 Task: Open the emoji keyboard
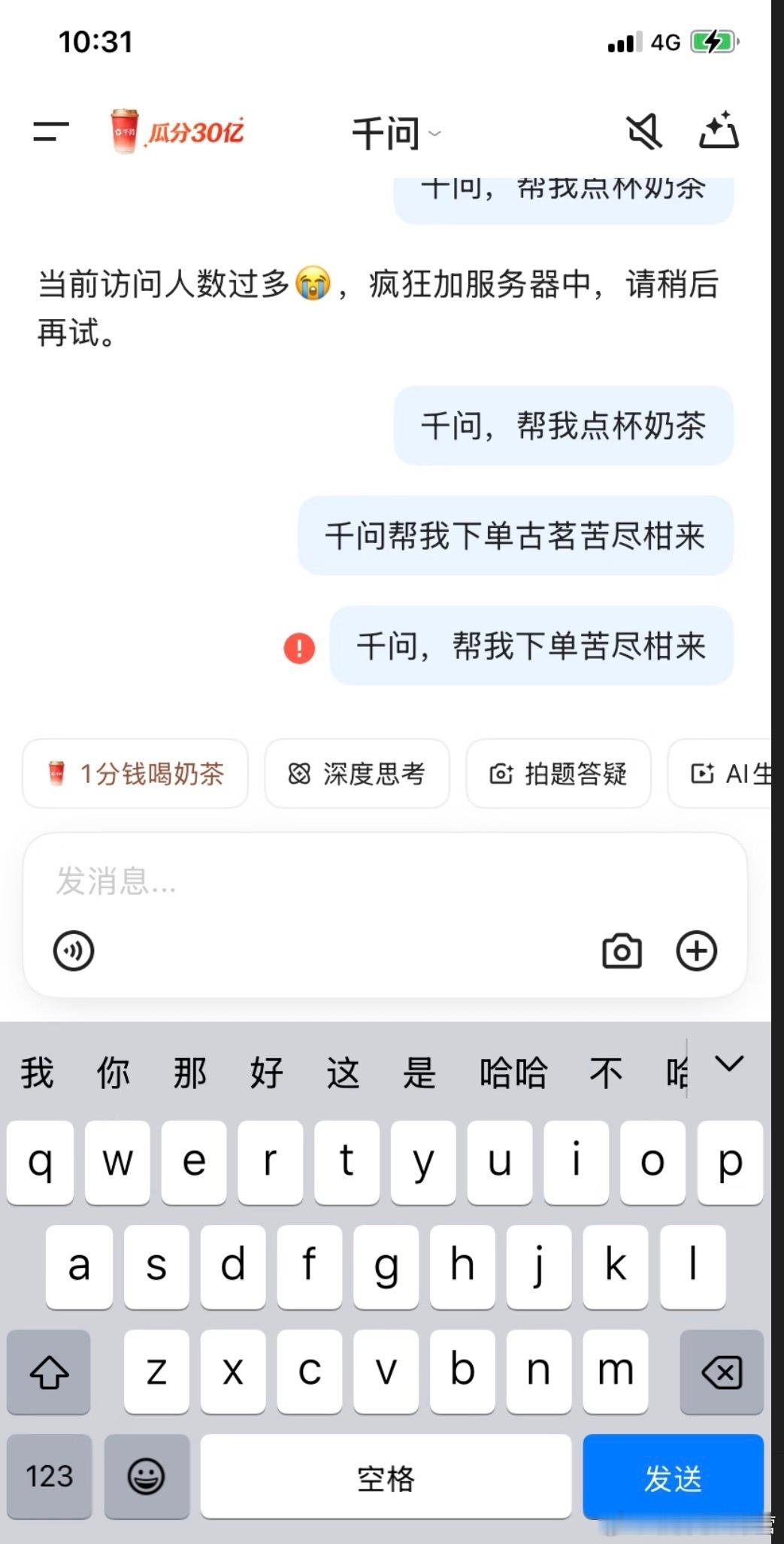click(146, 1477)
